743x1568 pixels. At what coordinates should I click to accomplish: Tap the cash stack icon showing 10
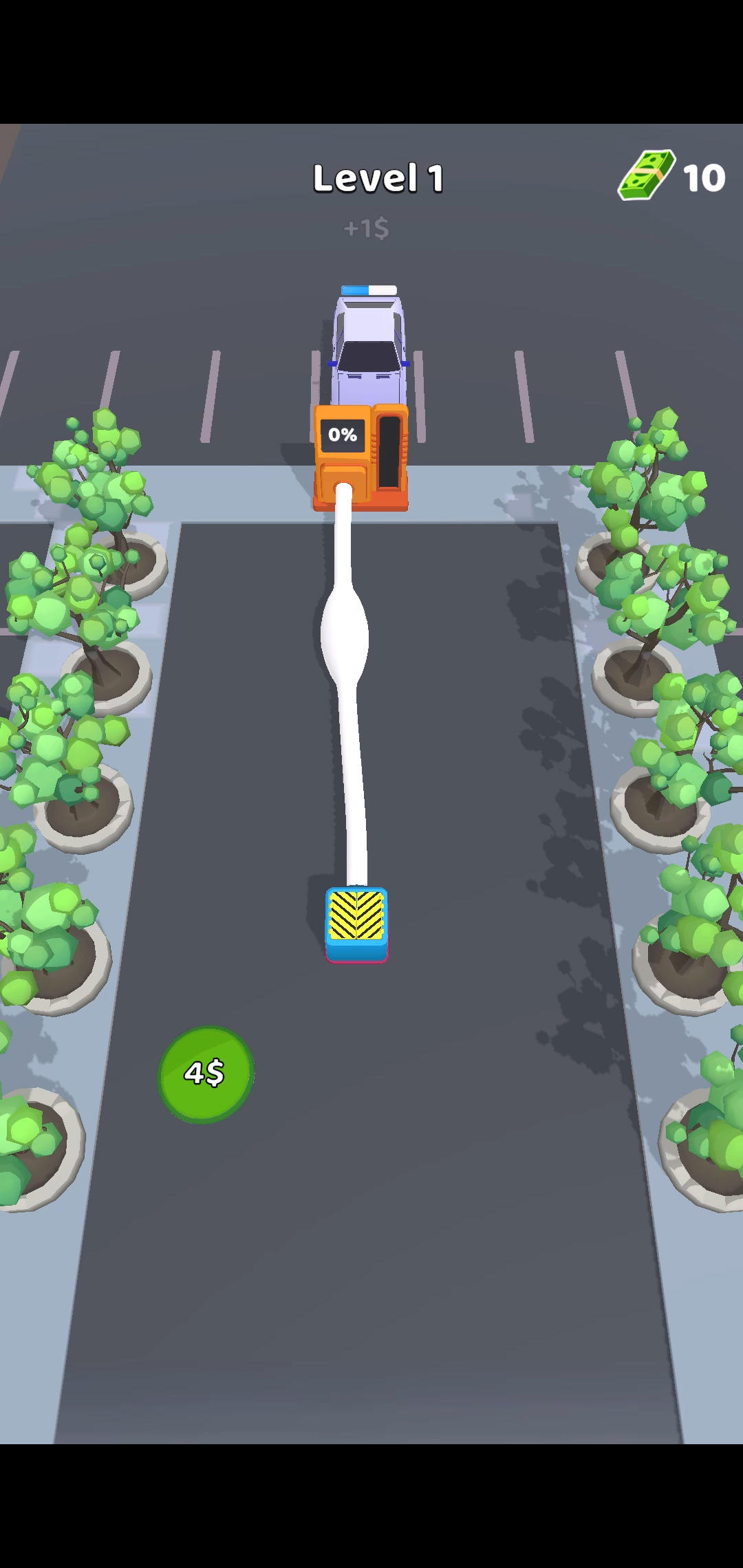pos(647,175)
